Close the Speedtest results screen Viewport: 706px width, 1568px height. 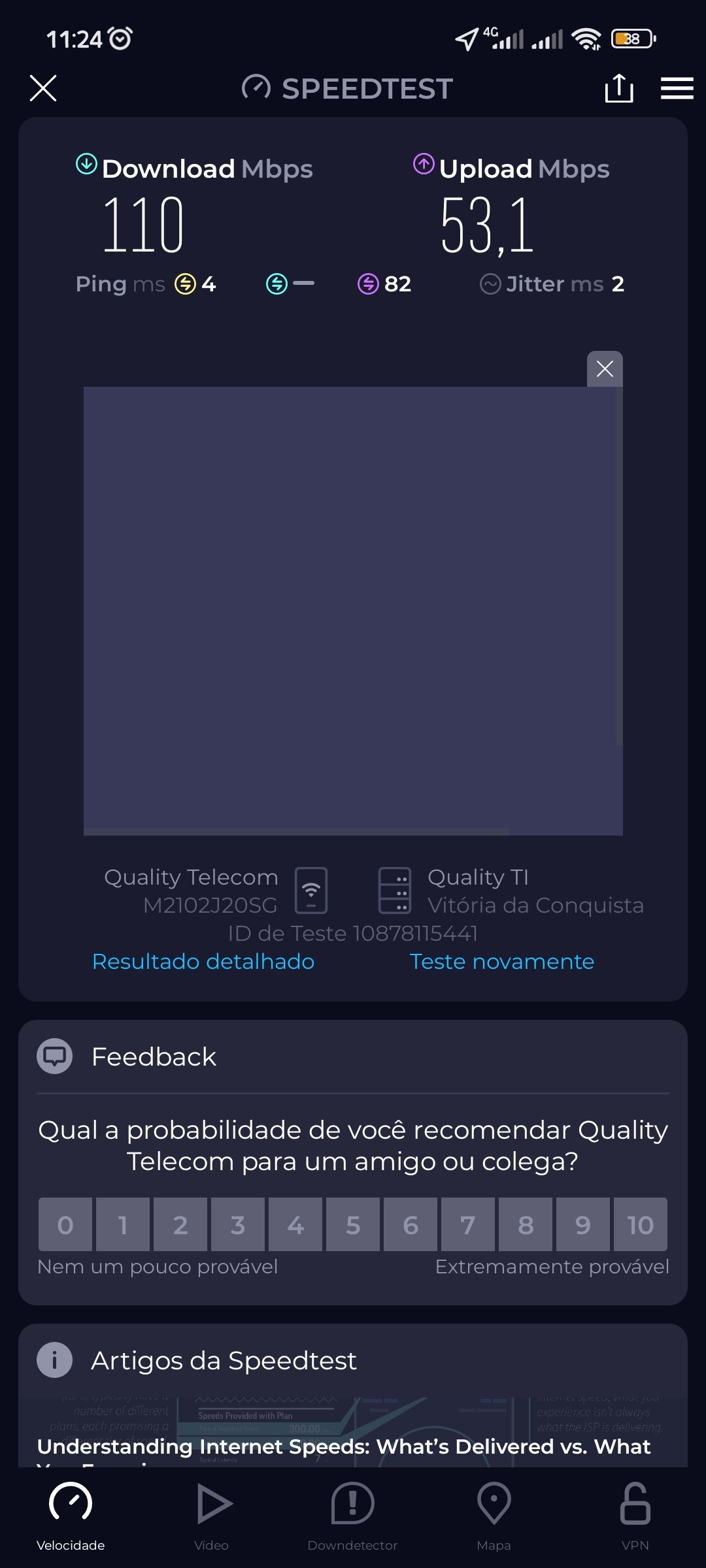(x=43, y=88)
